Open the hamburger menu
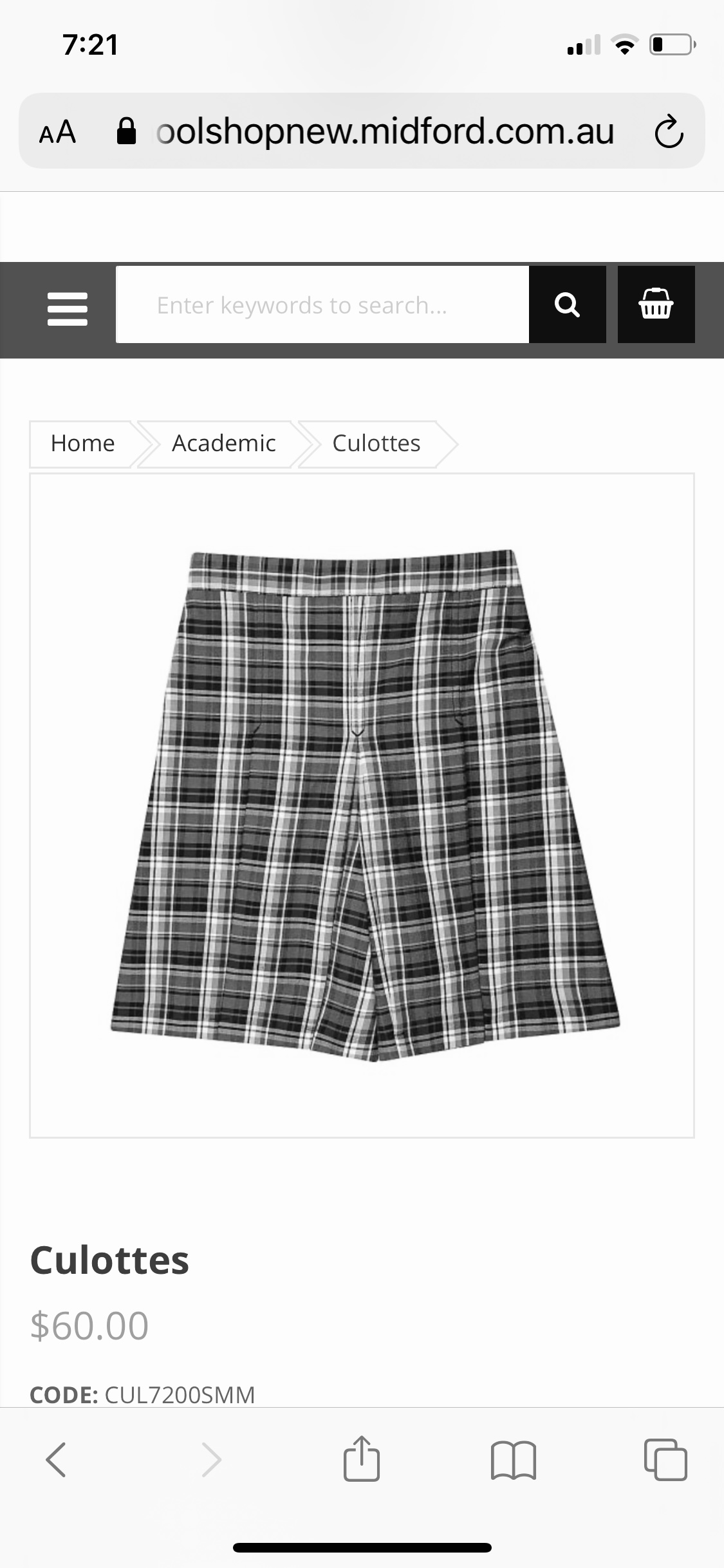This screenshot has width=724, height=1568. [x=68, y=309]
